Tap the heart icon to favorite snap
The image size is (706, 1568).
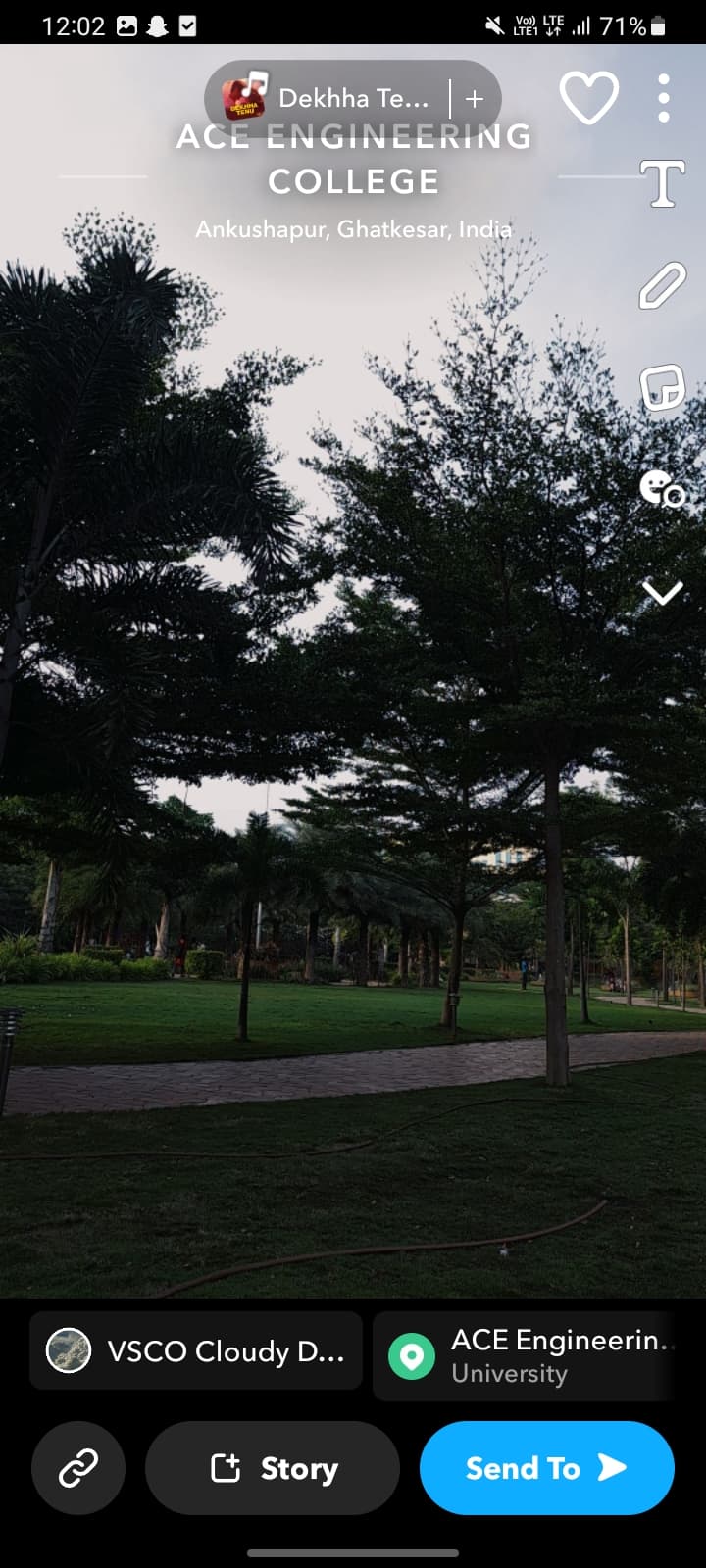[x=588, y=97]
